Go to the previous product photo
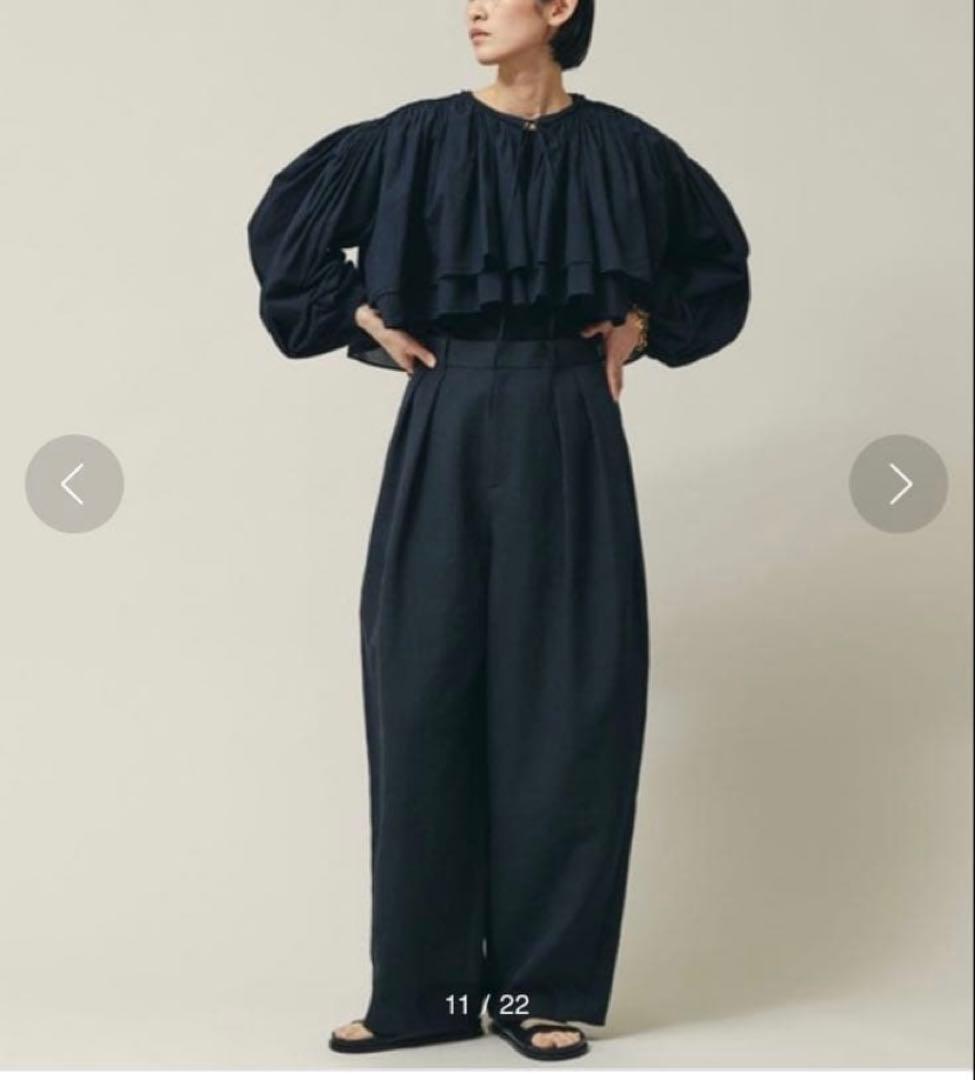Screen dimensions: 975x1080 tap(74, 484)
